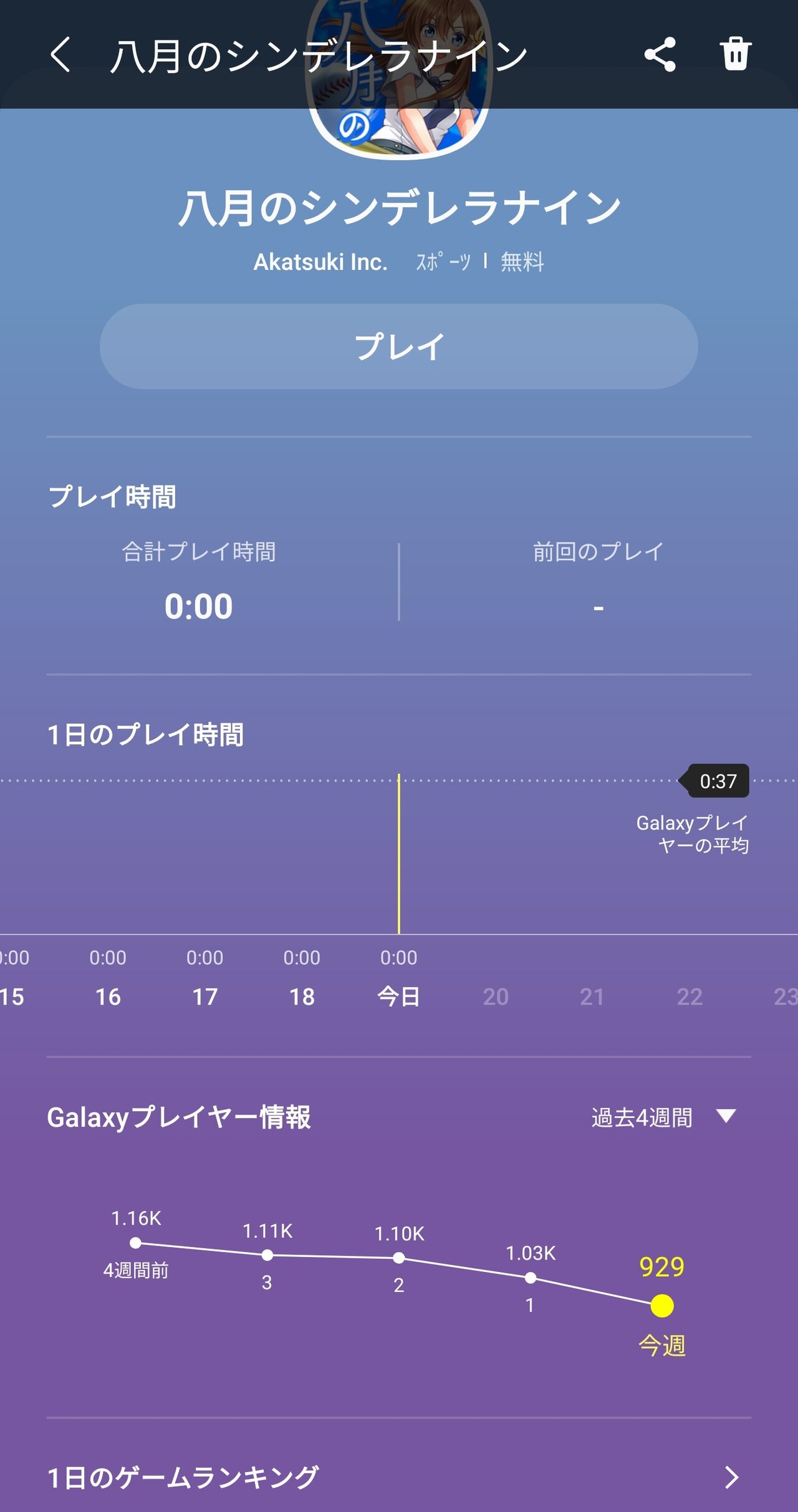The width and height of the screenshot is (798, 1512).
Task: Select day 18 on the play-time chart
Action: point(302,996)
